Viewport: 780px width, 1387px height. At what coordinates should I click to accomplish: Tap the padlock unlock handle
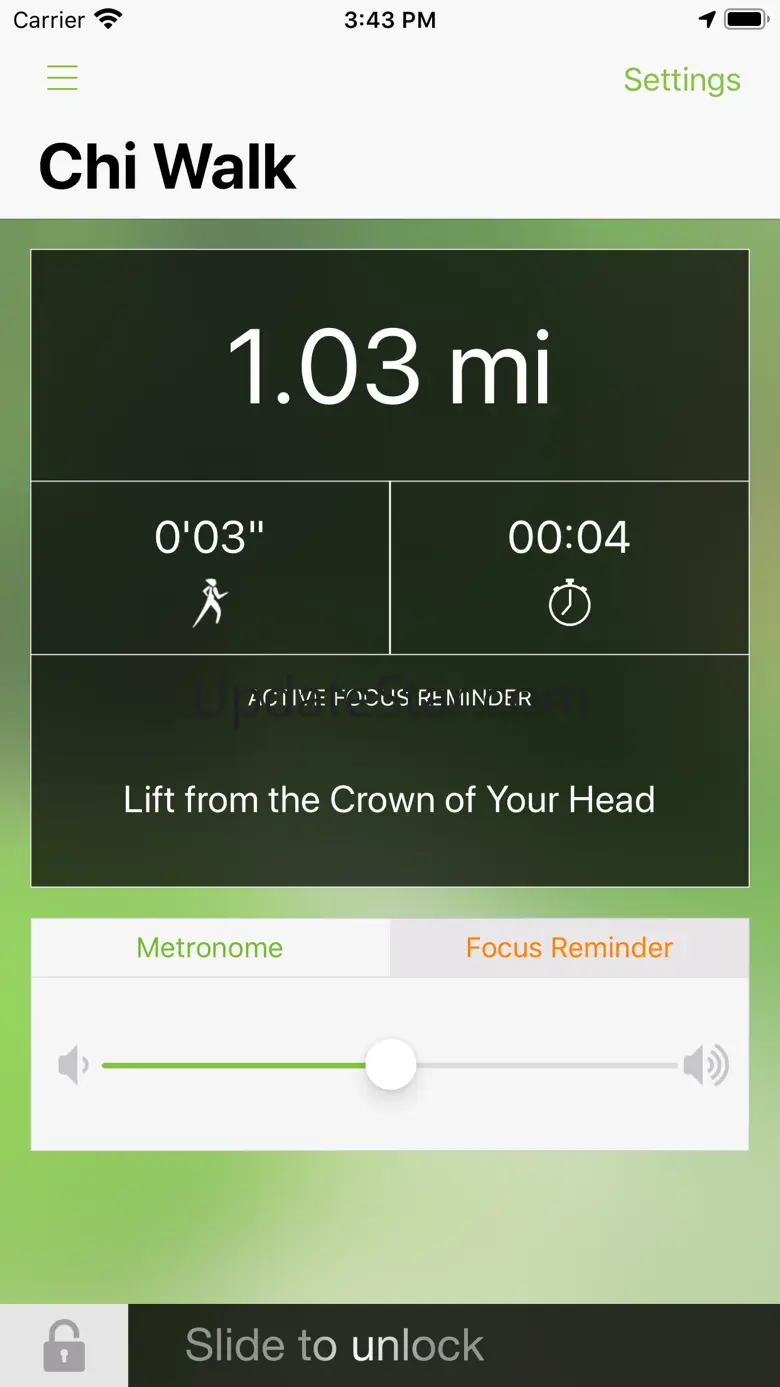(64, 1346)
